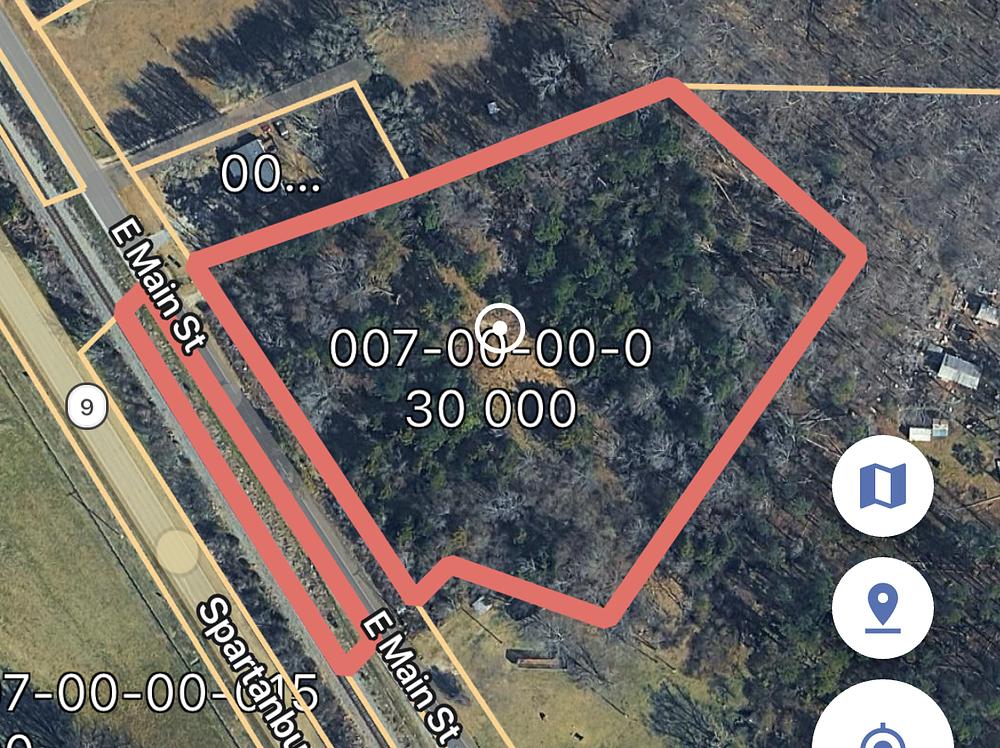Tap the location pin button

pyautogui.click(x=882, y=608)
